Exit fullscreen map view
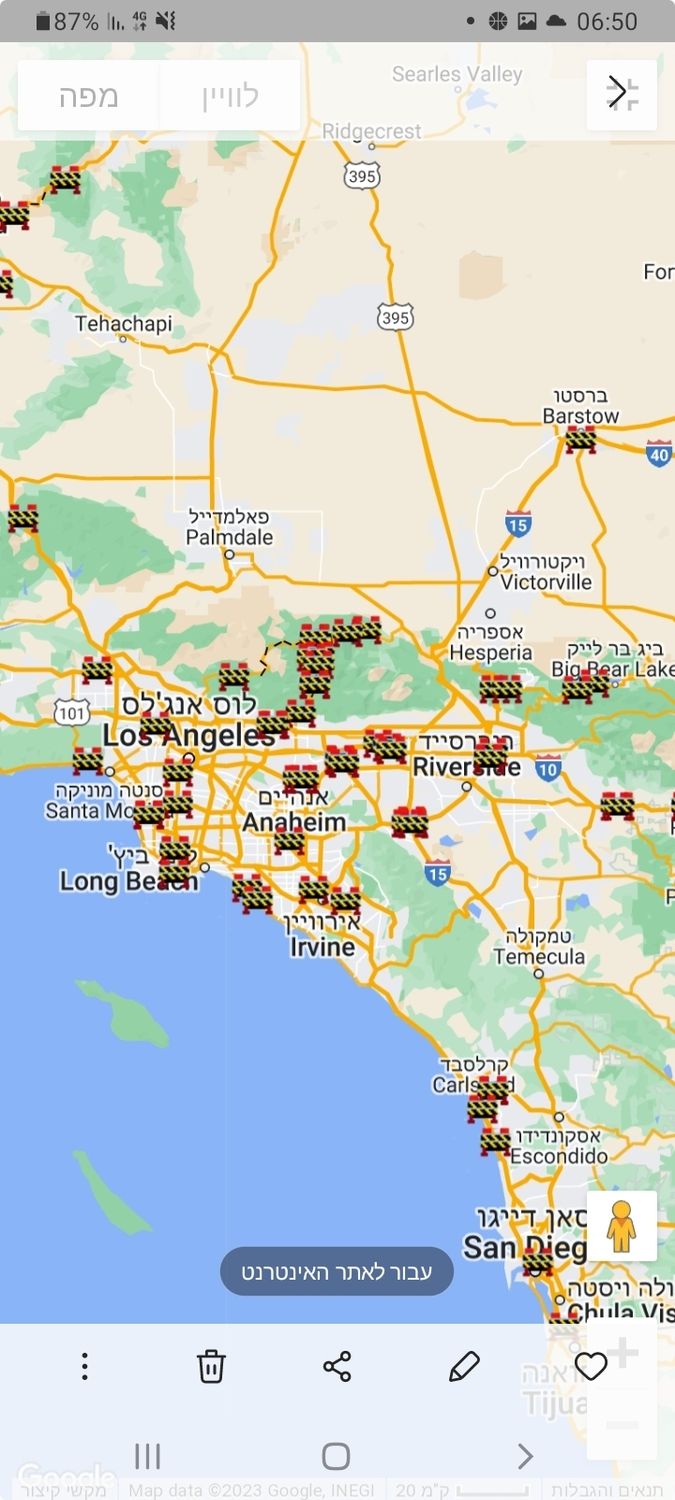Screen dimensions: 675x1500 pos(622,94)
